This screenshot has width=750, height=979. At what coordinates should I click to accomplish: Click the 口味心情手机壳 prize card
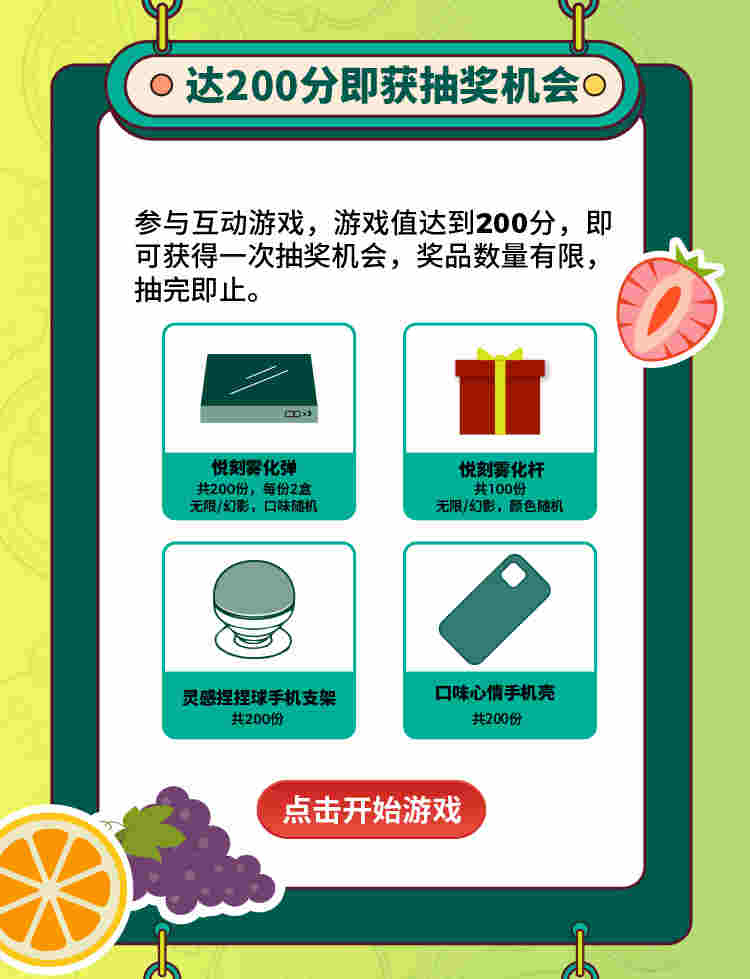[x=500, y=640]
